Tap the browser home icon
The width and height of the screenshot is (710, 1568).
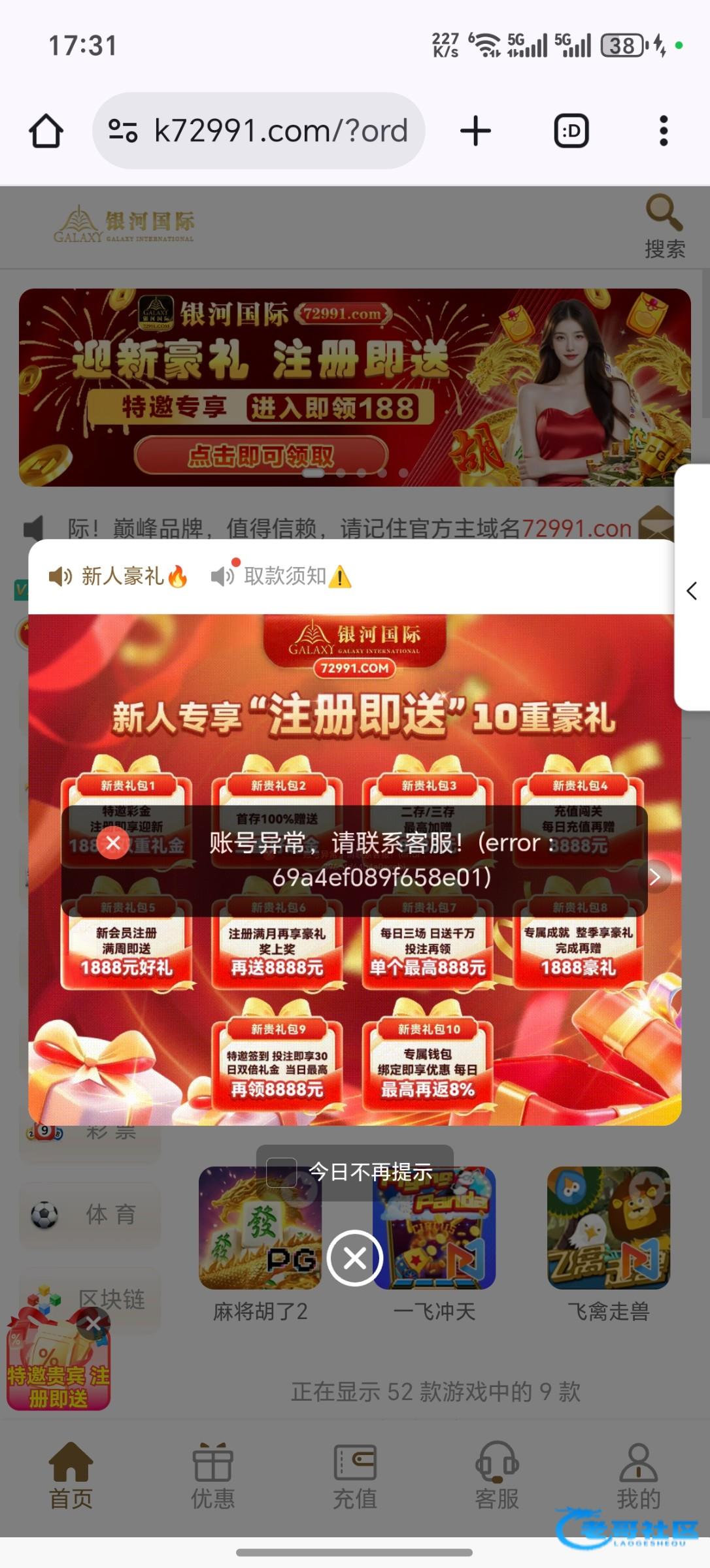46,131
